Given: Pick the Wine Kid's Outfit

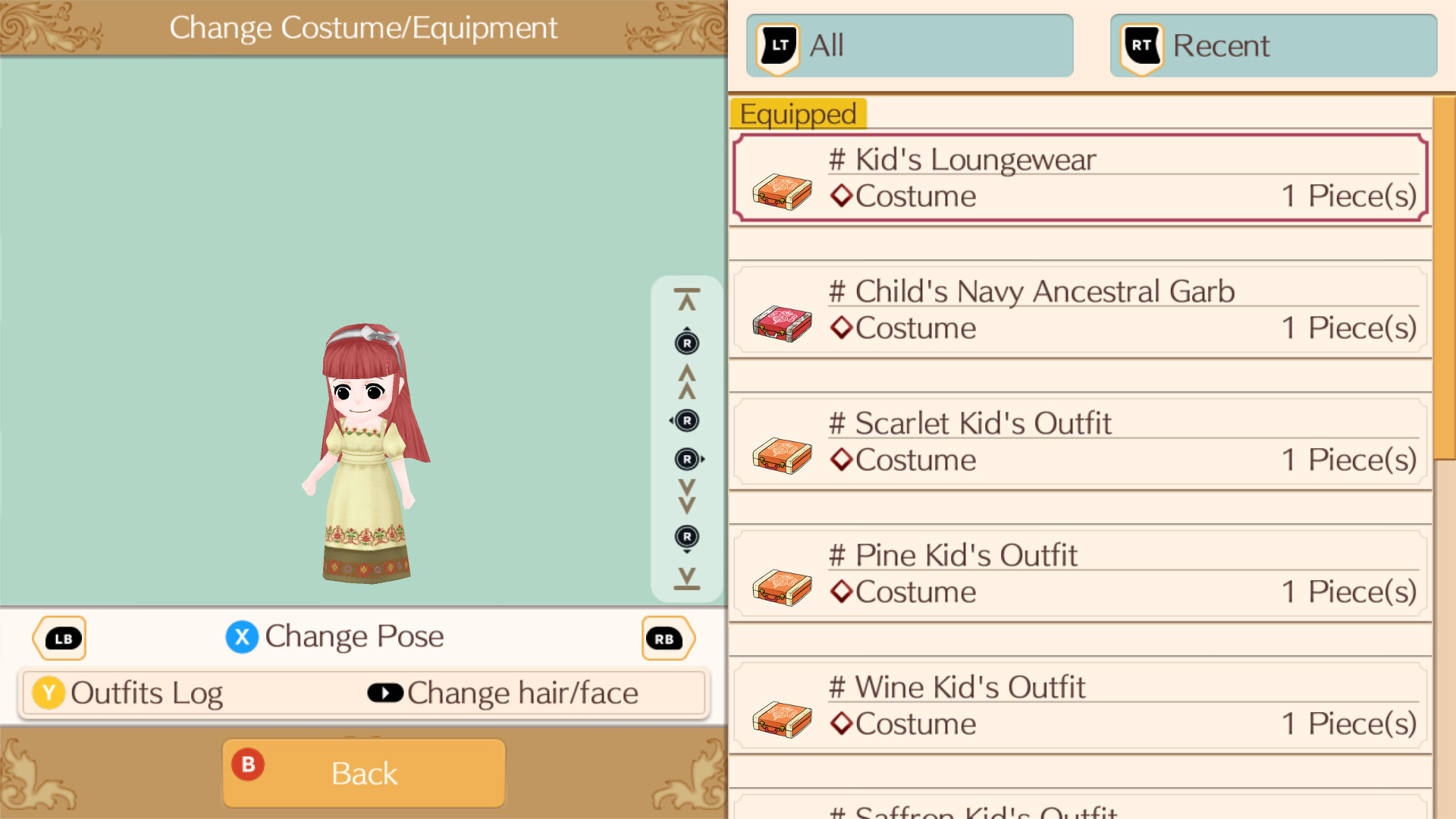Looking at the screenshot, I should pyautogui.click(x=1080, y=707).
